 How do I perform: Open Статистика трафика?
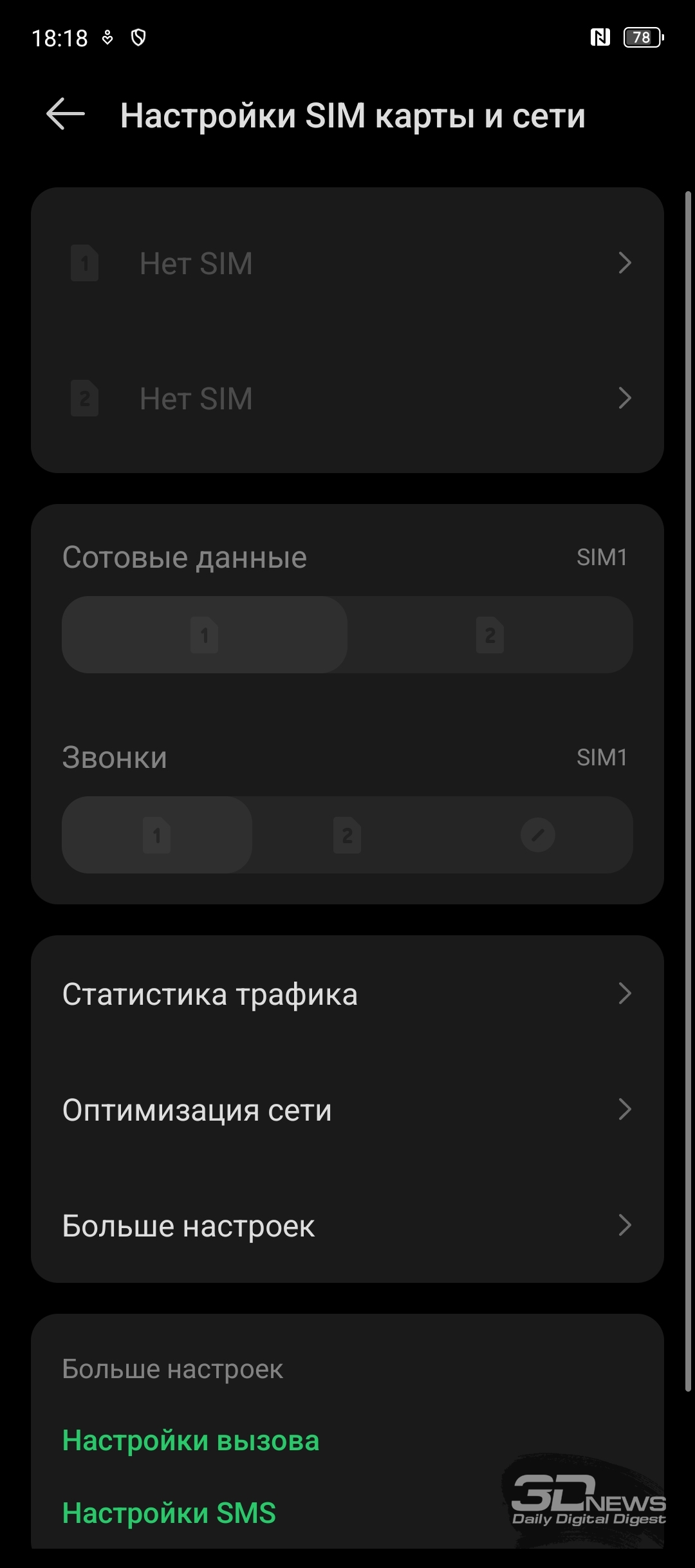(347, 994)
